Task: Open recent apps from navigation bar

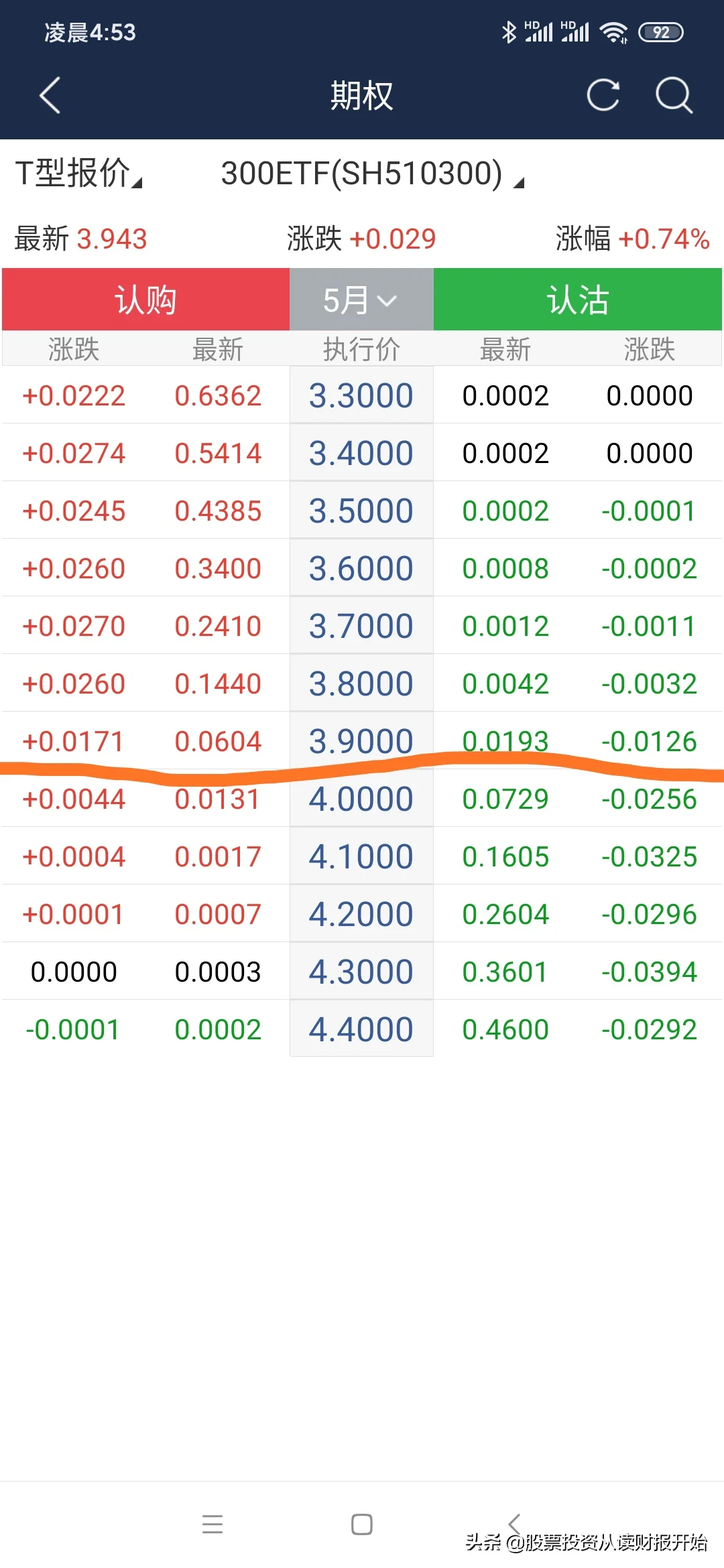Action: coord(213,1524)
